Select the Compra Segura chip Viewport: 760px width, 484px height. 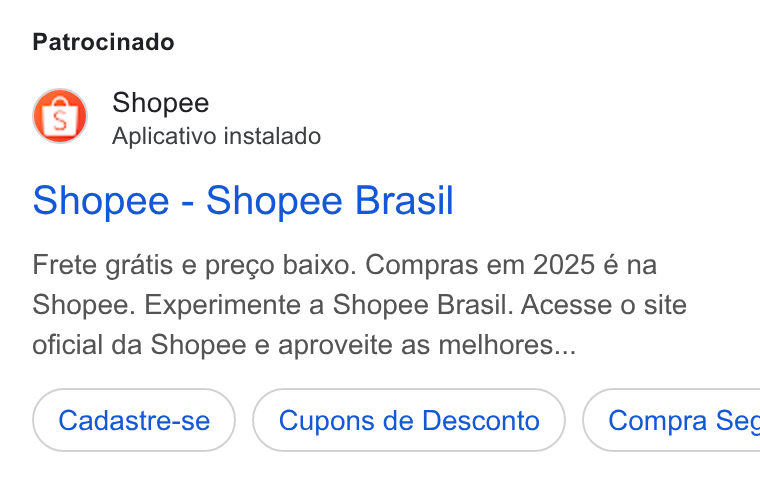pyautogui.click(x=672, y=420)
